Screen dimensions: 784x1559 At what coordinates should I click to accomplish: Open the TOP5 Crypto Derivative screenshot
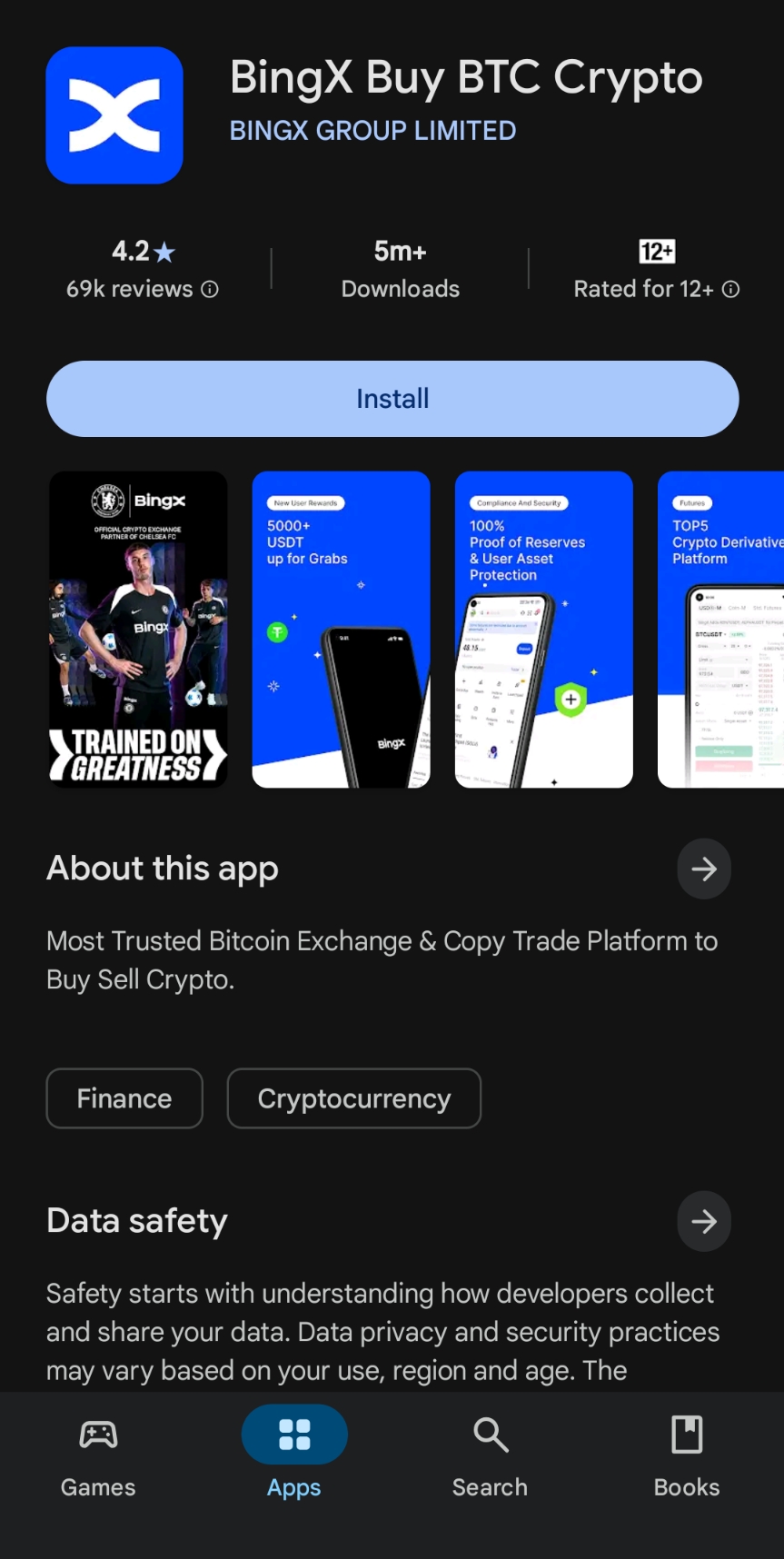pos(721,629)
